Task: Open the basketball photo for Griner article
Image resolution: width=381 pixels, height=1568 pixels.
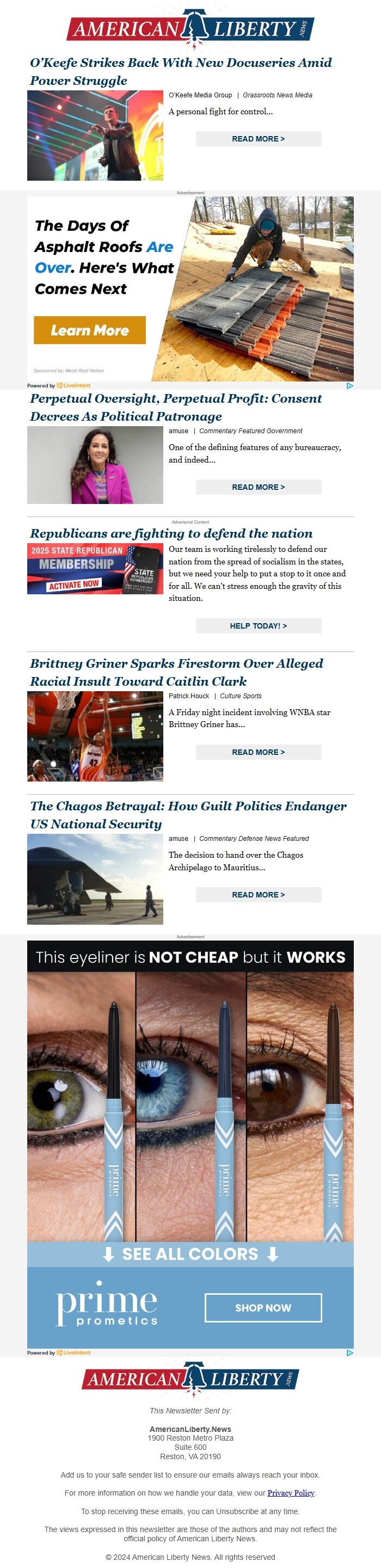Action: (x=95, y=736)
